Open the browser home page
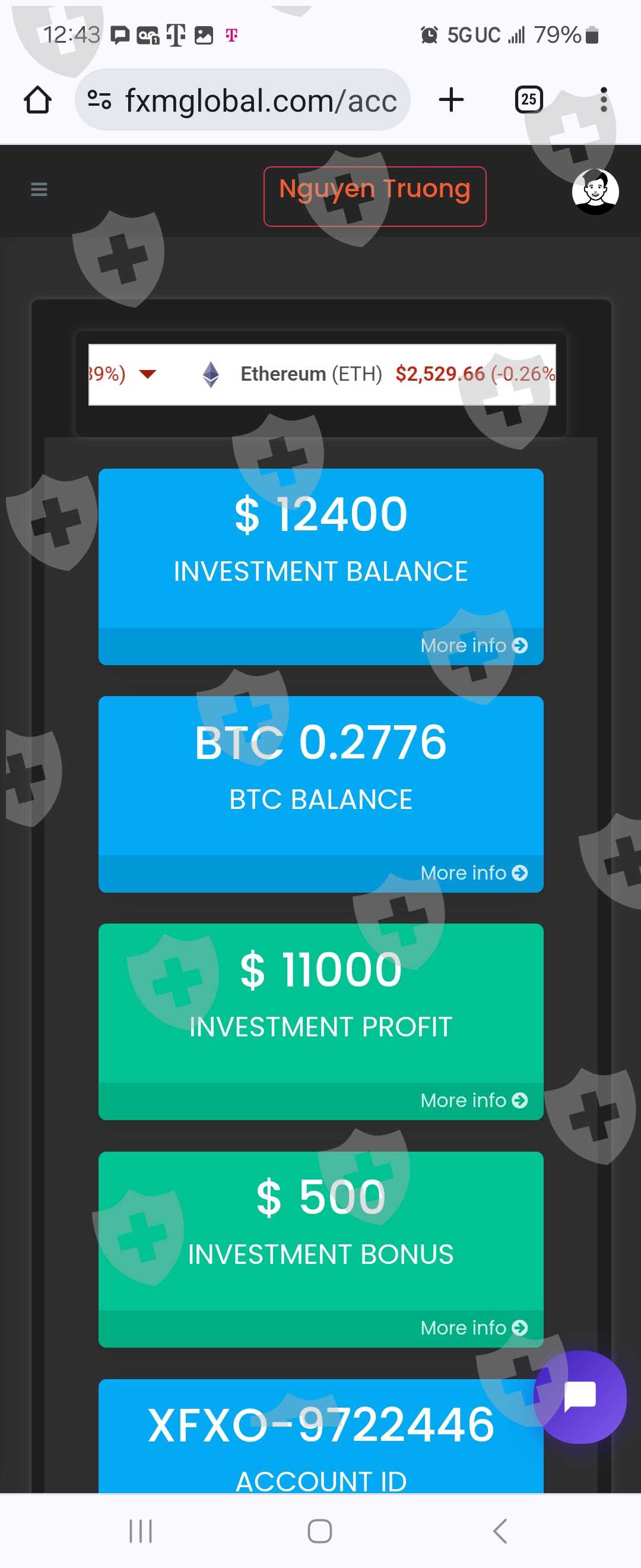Viewport: 641px width, 1568px height. [x=38, y=100]
